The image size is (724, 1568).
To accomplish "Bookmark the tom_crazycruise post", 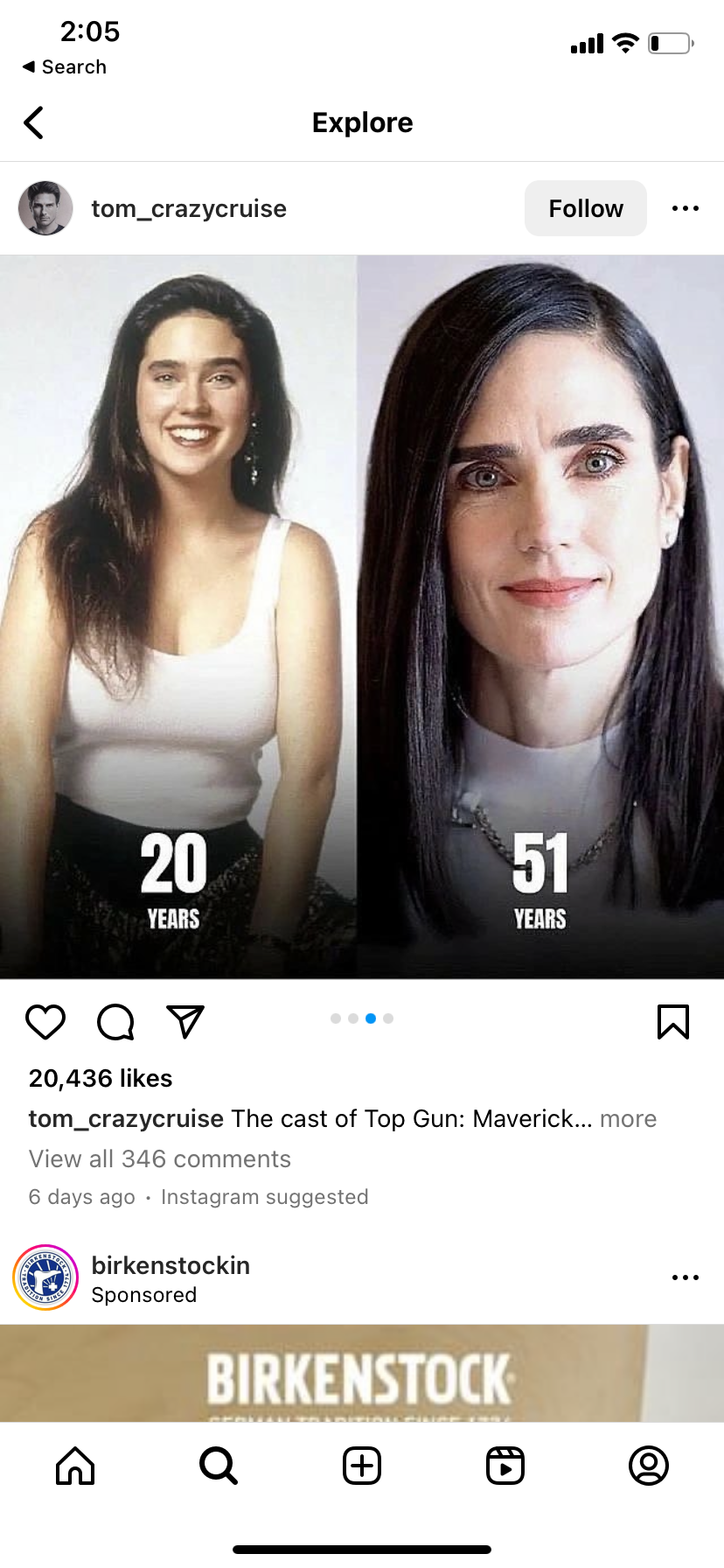I will (x=672, y=1021).
